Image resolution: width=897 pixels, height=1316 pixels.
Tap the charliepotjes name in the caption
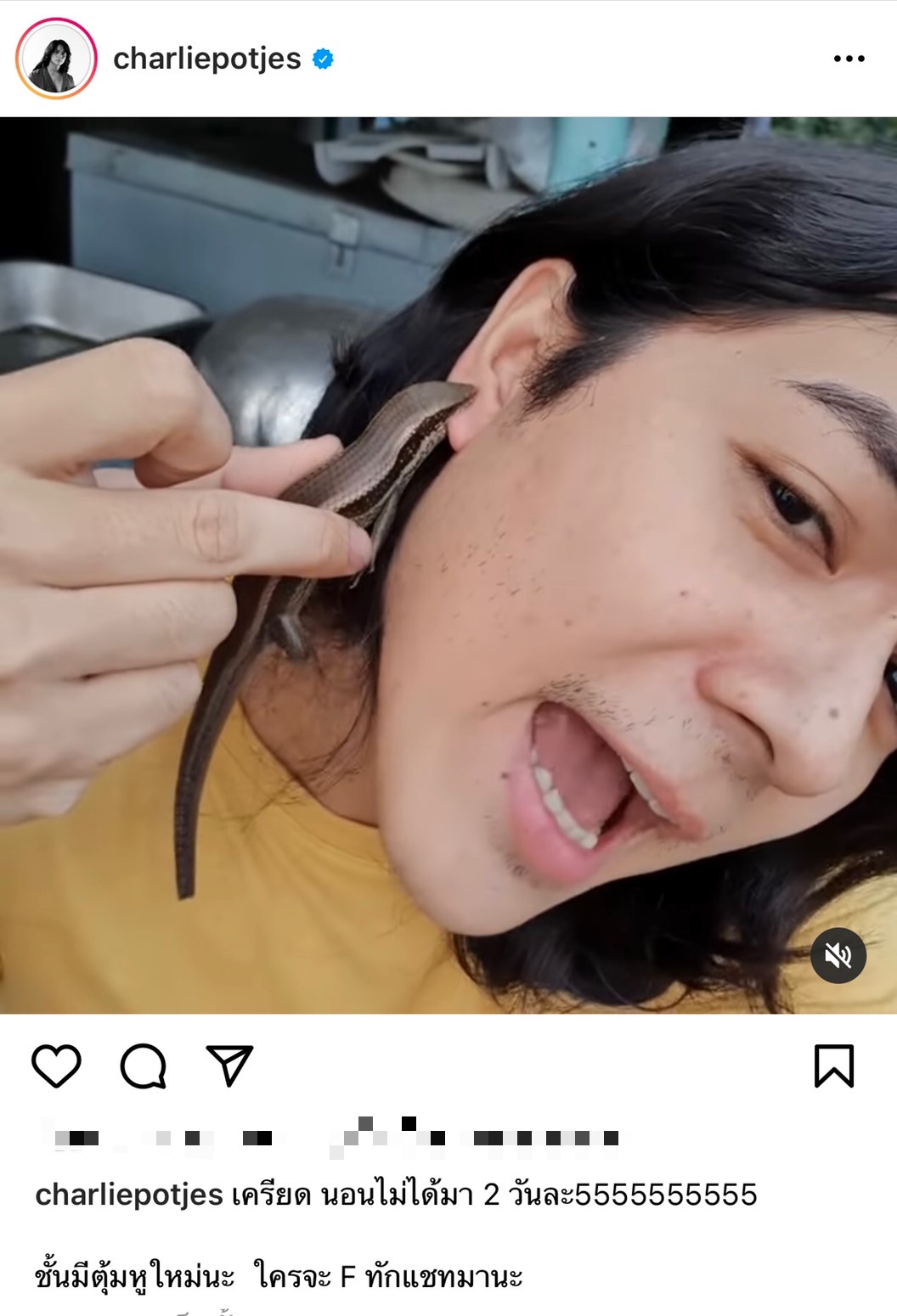click(x=128, y=1195)
